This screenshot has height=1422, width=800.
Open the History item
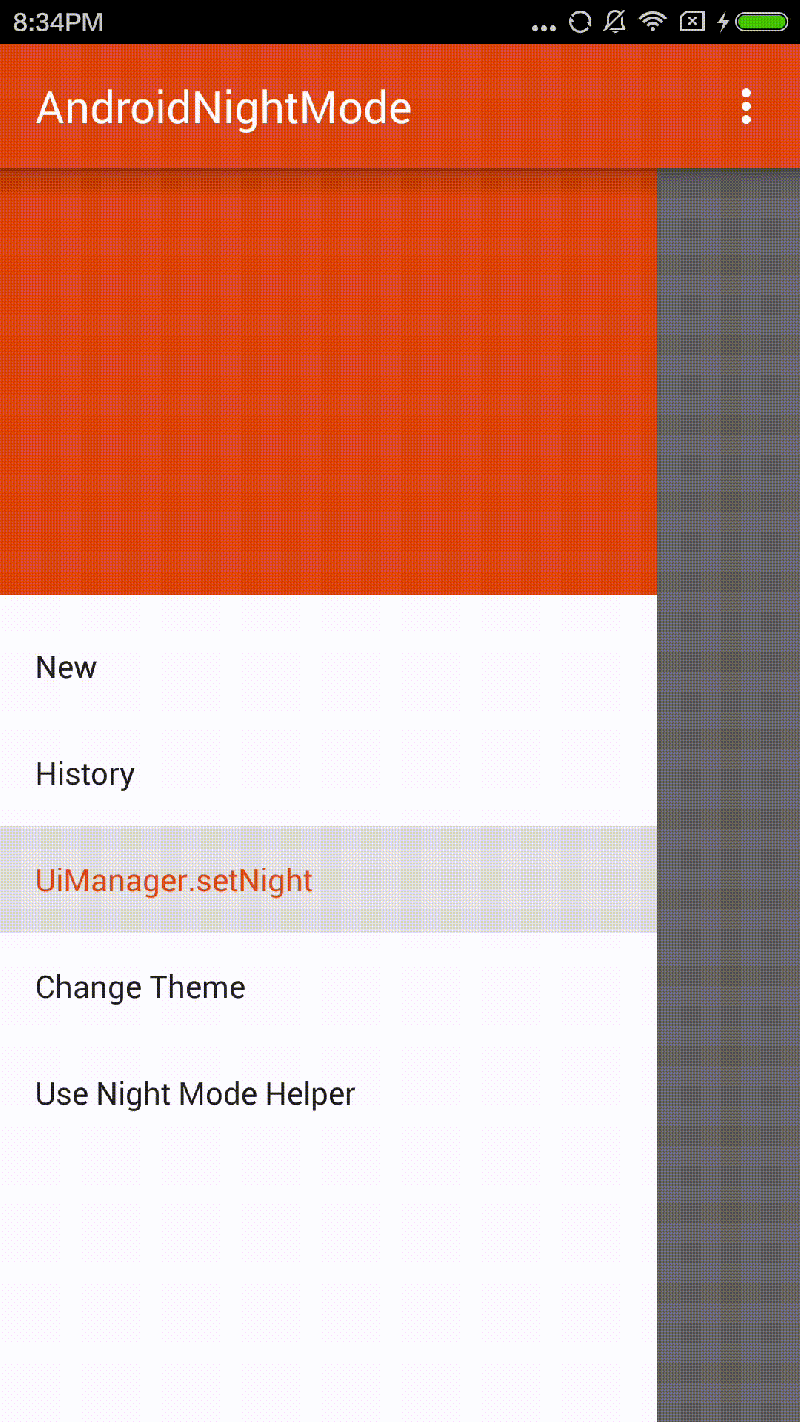tap(85, 774)
